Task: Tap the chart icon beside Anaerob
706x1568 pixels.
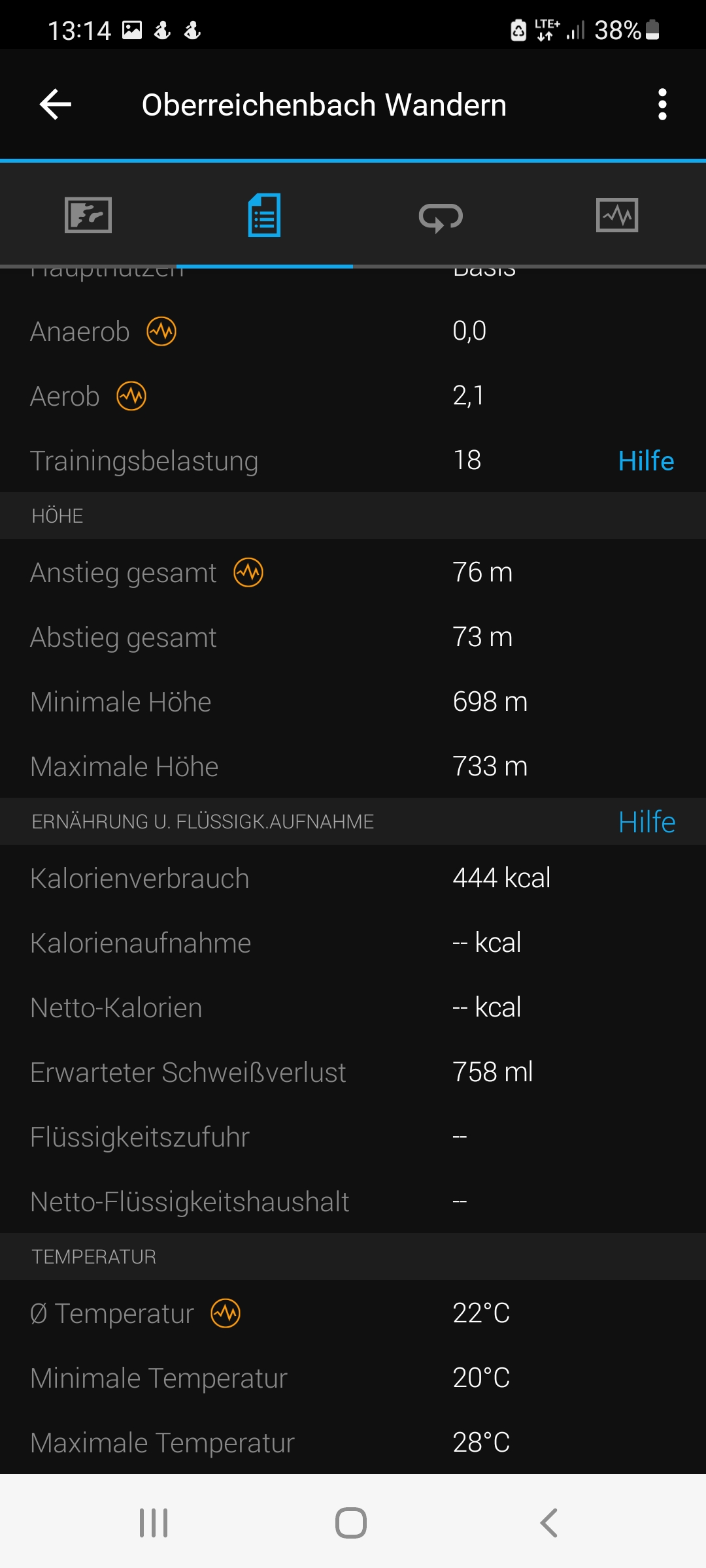Action: click(161, 331)
